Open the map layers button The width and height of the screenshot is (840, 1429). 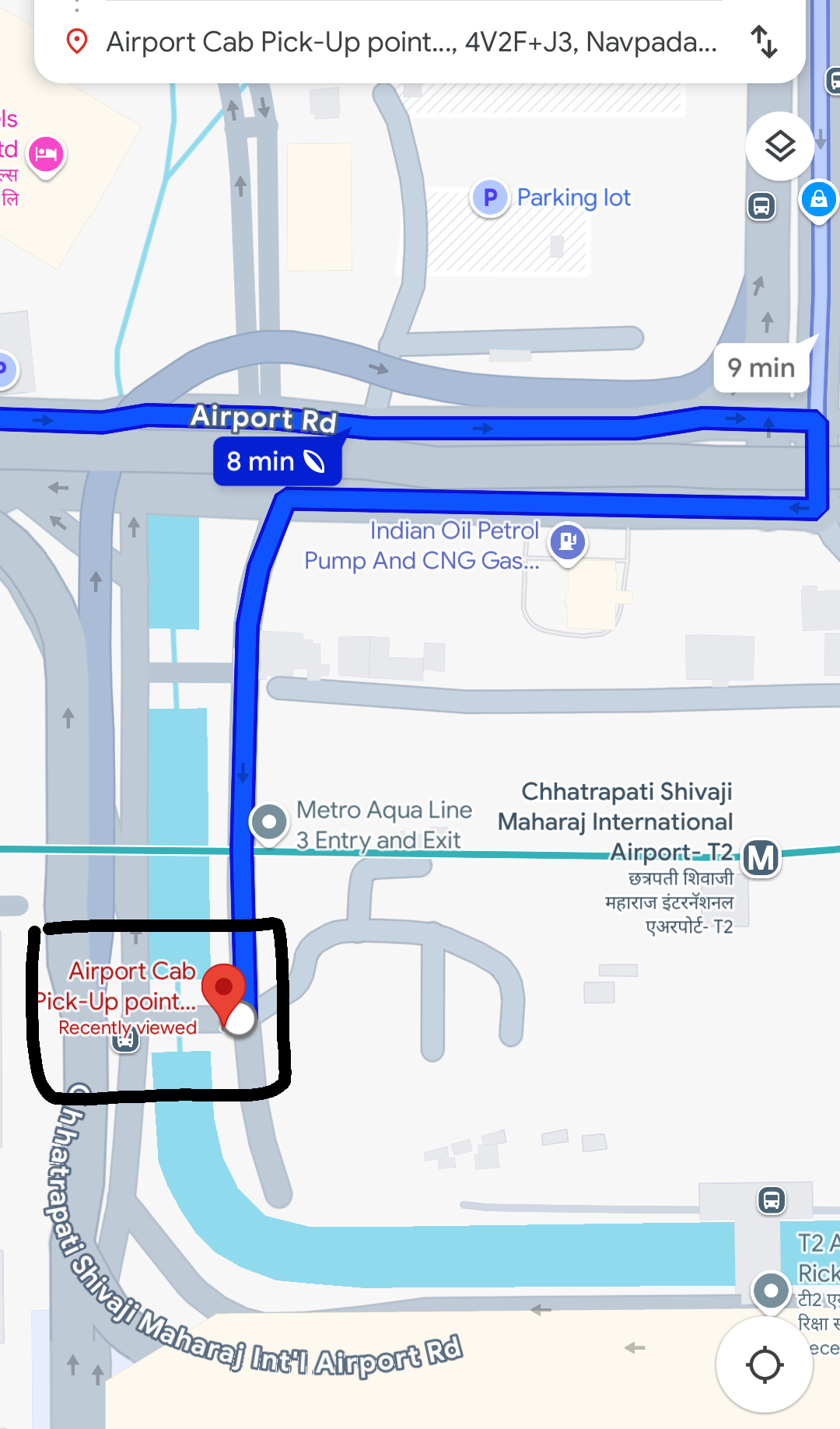coord(779,146)
